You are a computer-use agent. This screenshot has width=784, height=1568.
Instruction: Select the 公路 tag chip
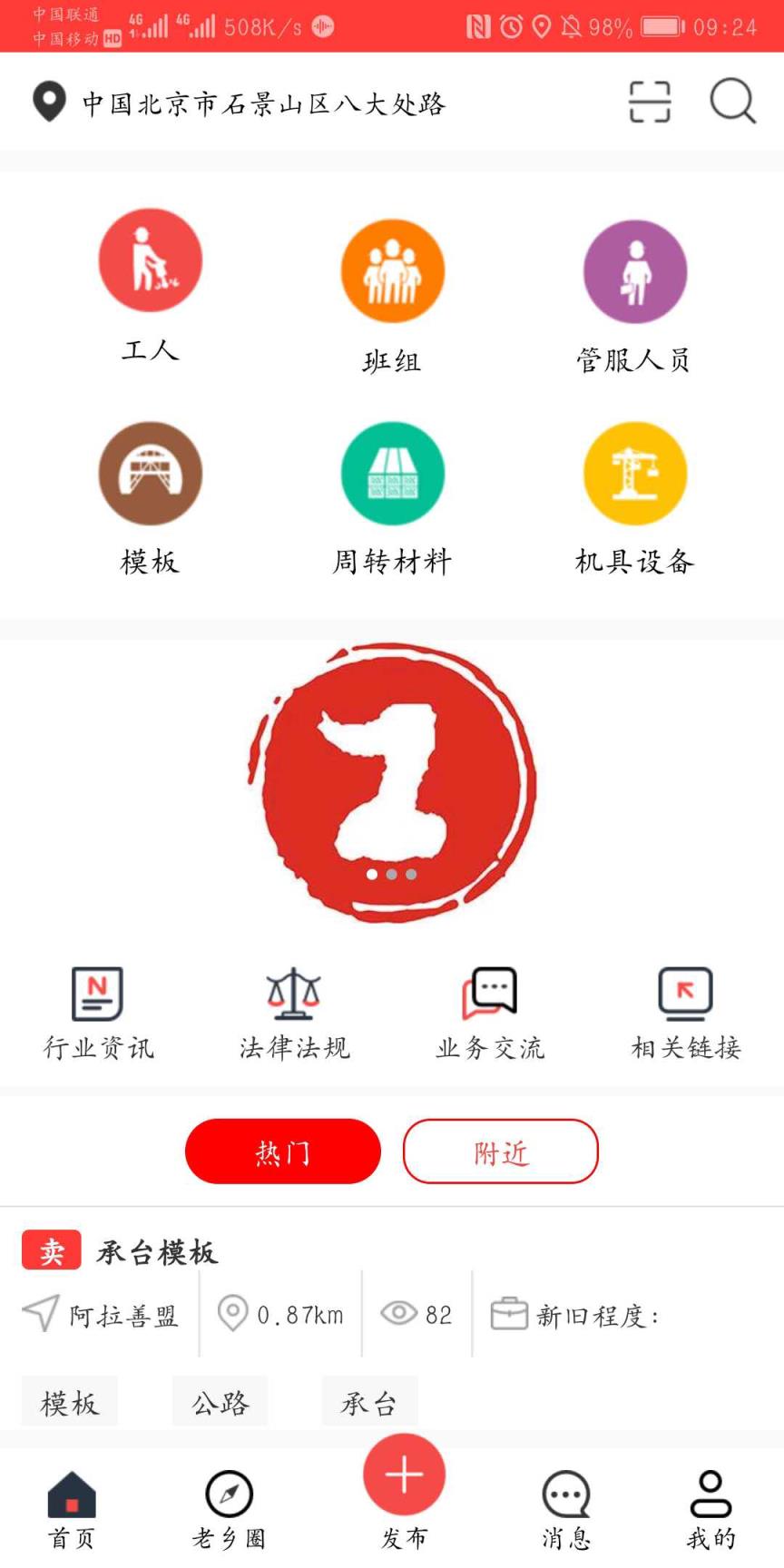(x=220, y=1401)
